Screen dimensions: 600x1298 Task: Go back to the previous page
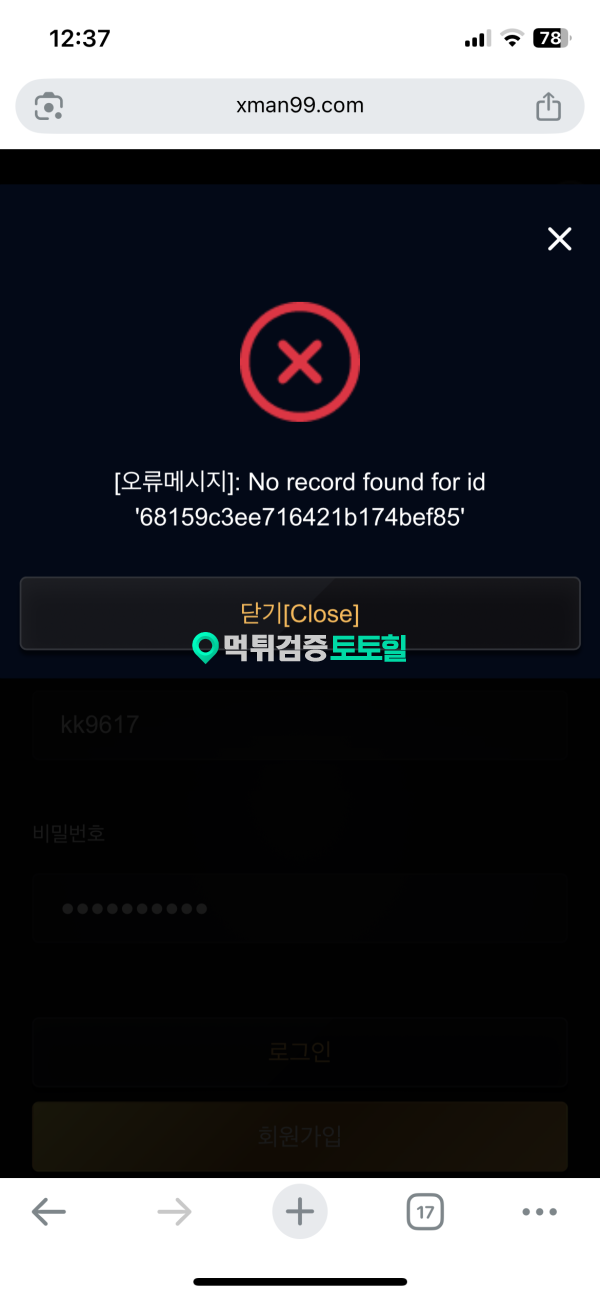pos(48,1212)
